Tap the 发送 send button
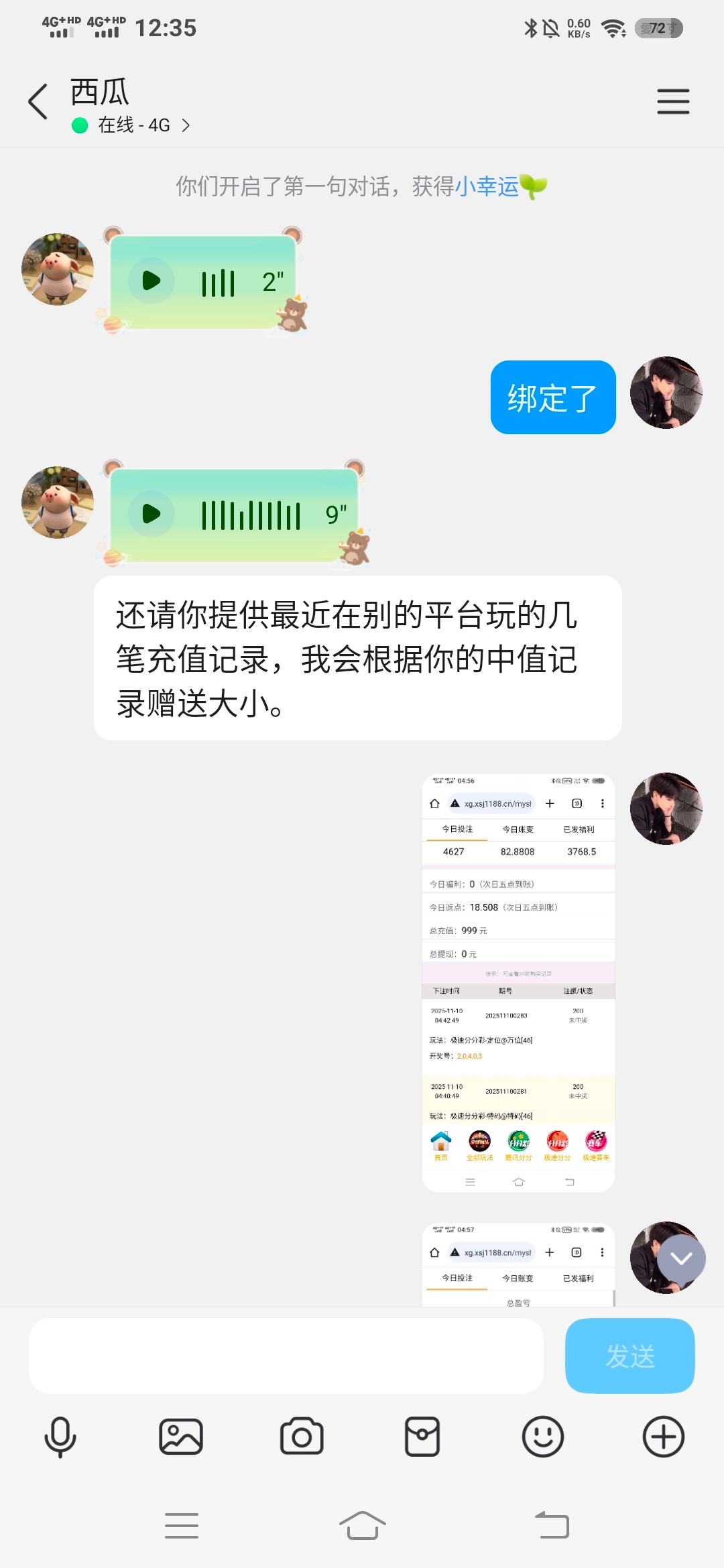Screen dimensions: 724x1568 click(629, 1356)
